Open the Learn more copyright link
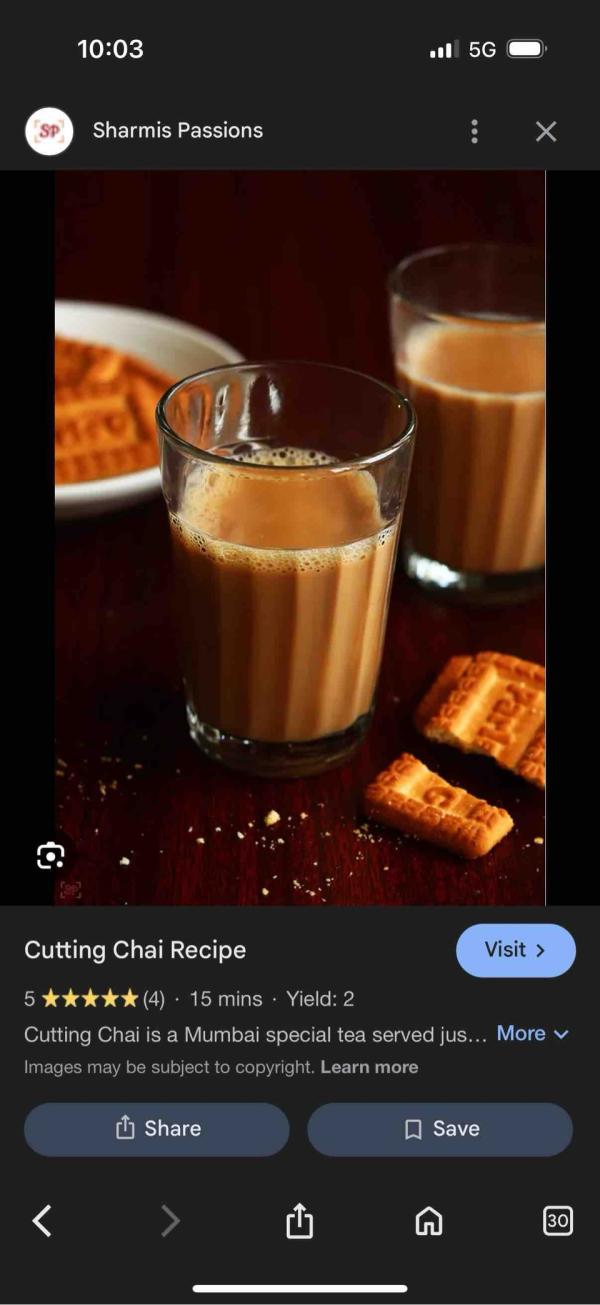600x1305 pixels. [x=369, y=1067]
